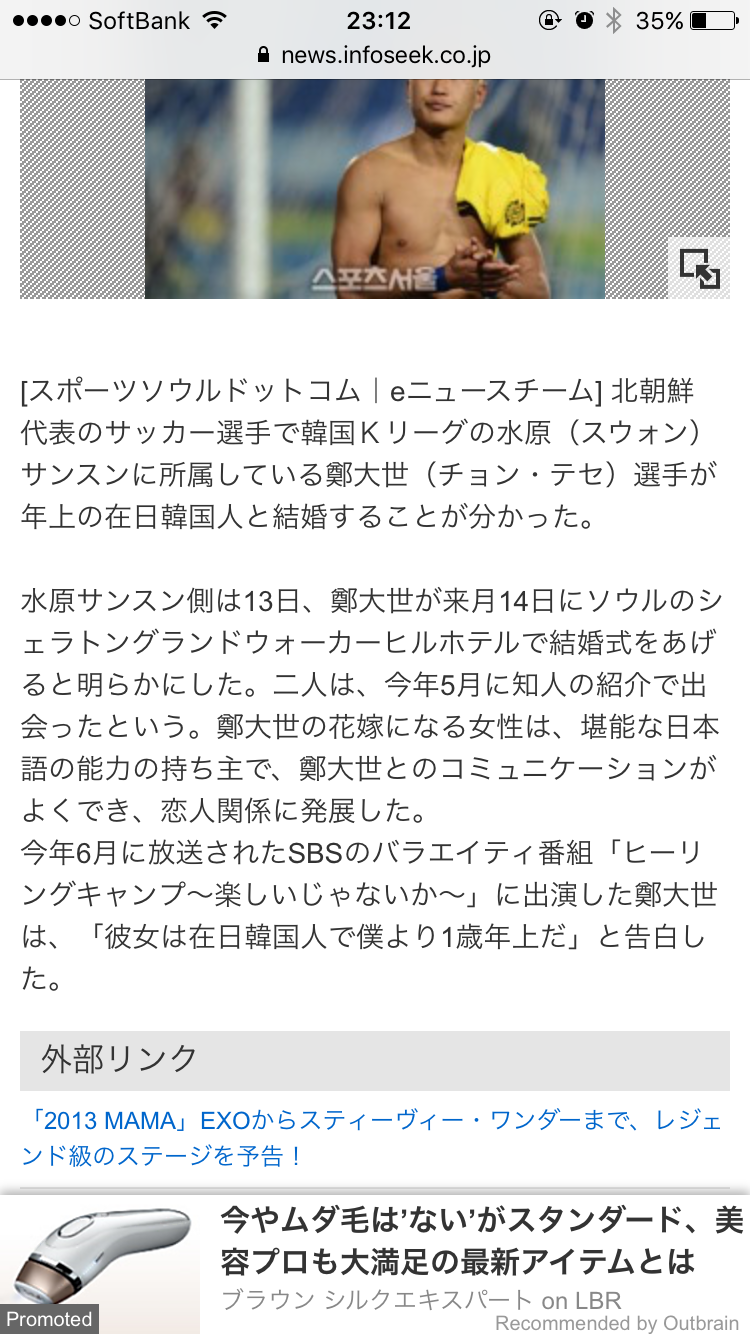Tap the news.infoseek.co.jp address bar
Screen dimensions: 750x1334
point(375,55)
